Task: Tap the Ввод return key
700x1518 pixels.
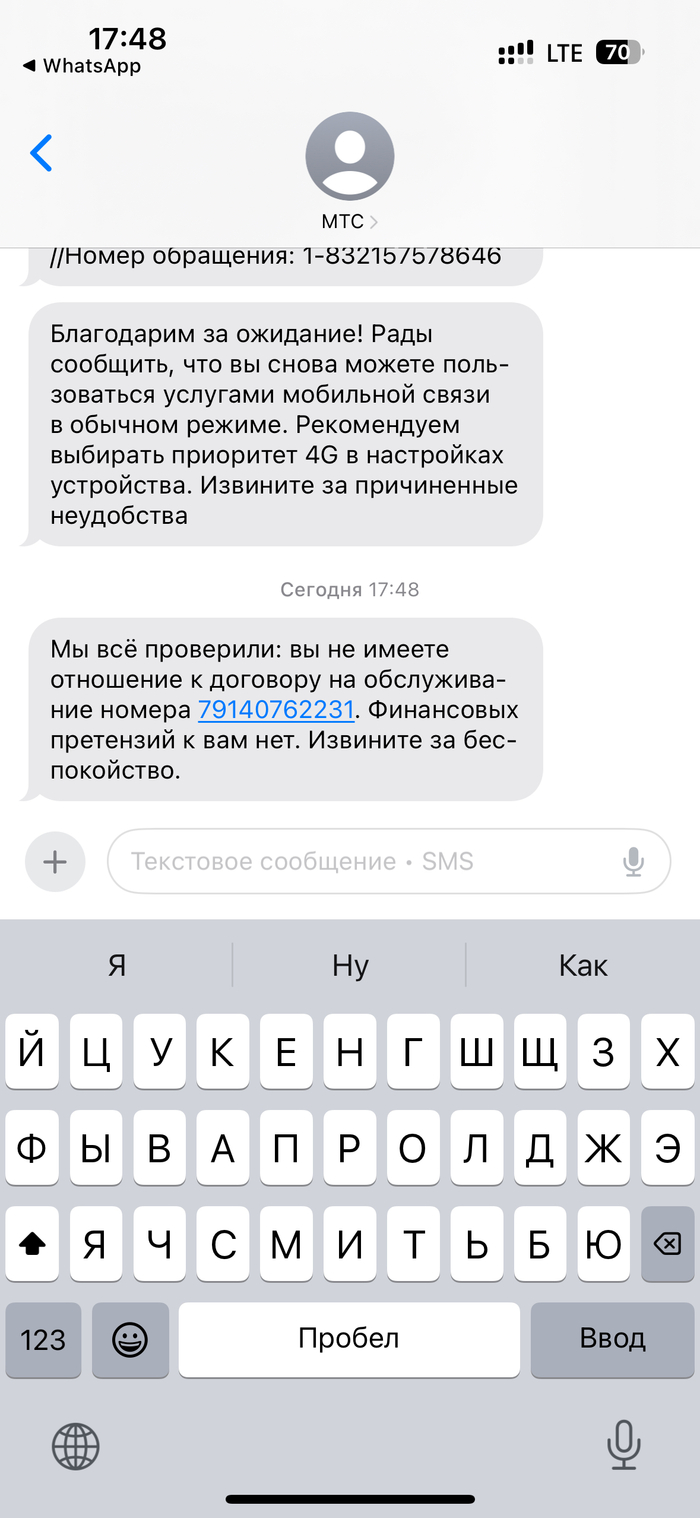Action: (612, 1339)
